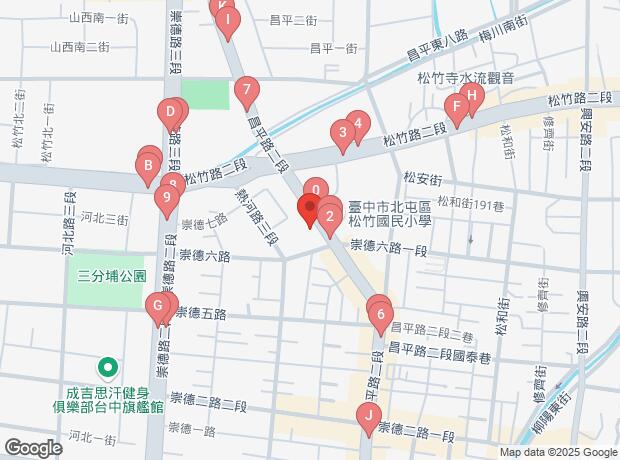Open the marker labeled 3

pos(342,131)
